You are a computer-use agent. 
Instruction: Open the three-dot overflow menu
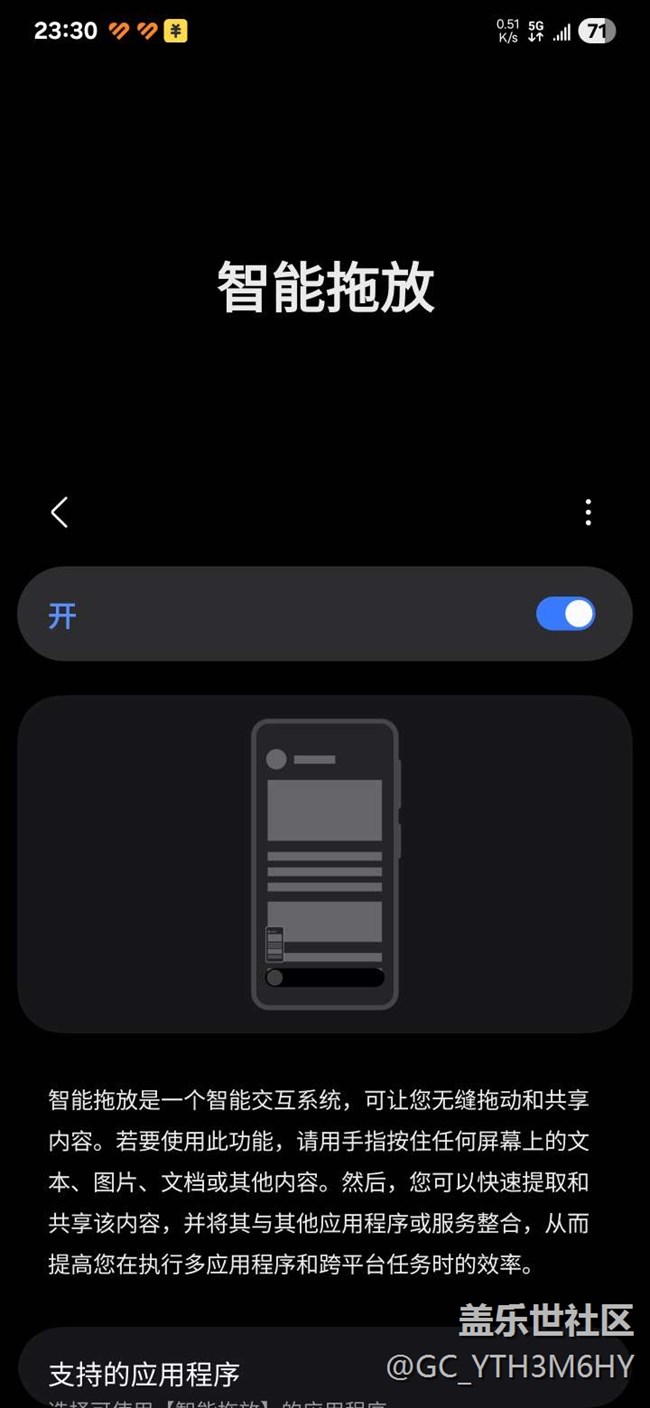tap(588, 513)
